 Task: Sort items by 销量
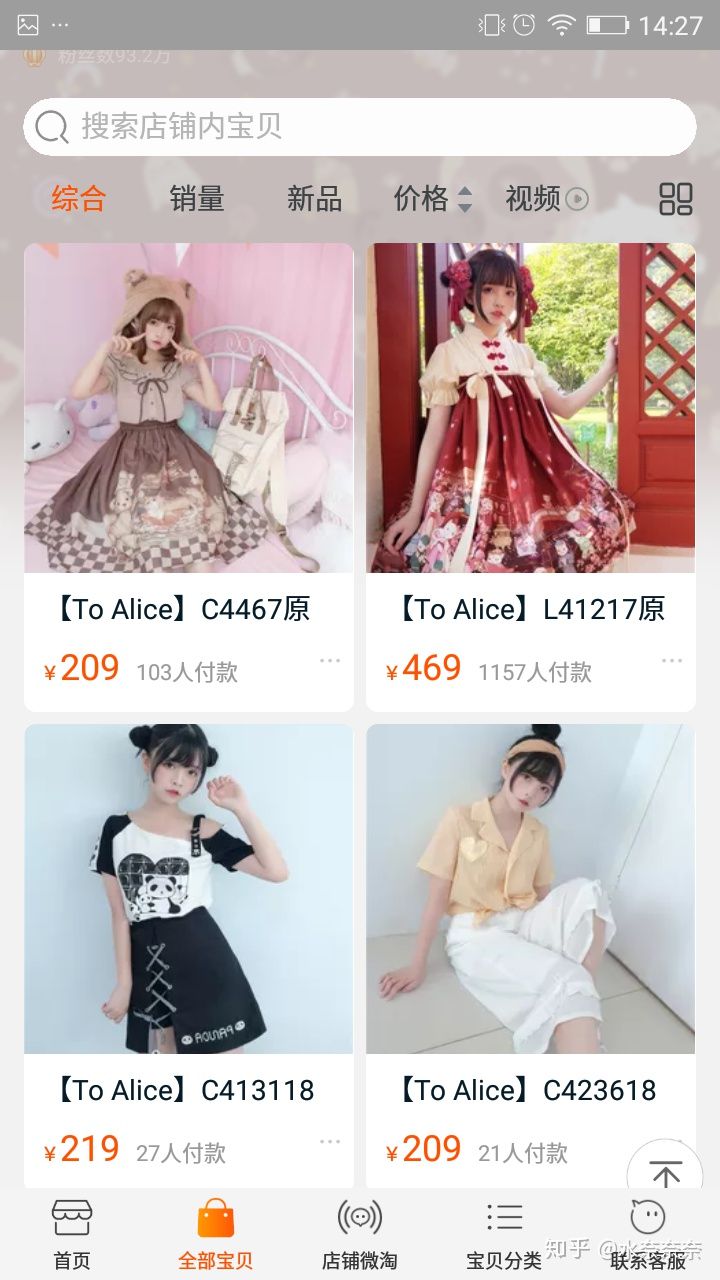tap(197, 199)
